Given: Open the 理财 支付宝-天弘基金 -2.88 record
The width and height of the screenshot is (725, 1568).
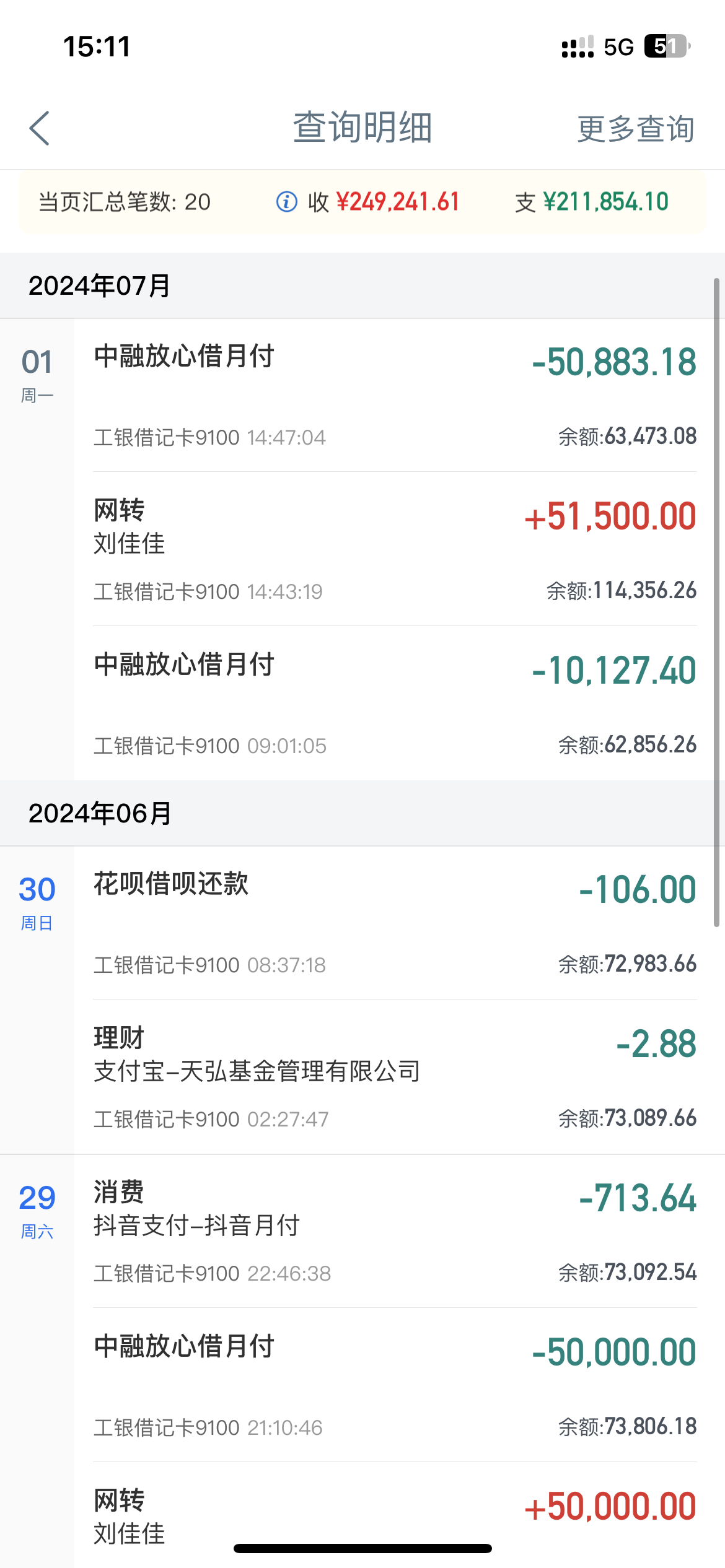Looking at the screenshot, I should 394,1077.
